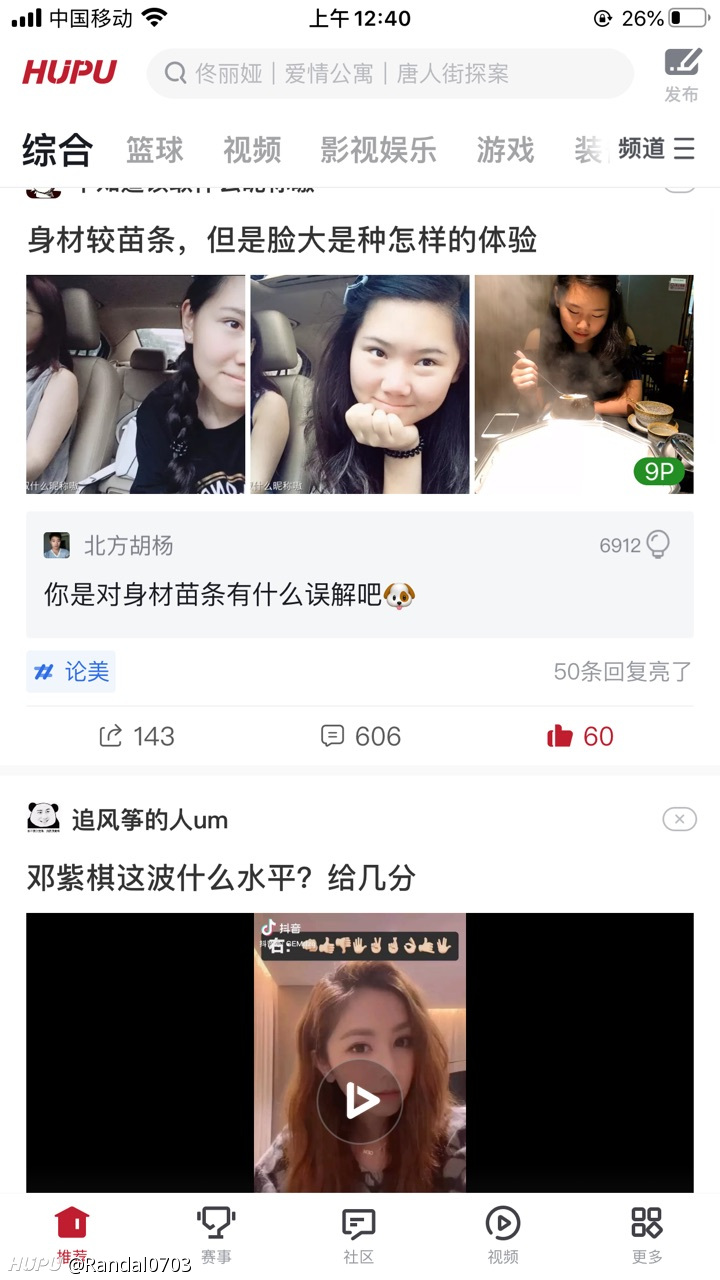Screen dimensions: 720x1280
Task: Open the 606 comments
Action: (x=361, y=737)
